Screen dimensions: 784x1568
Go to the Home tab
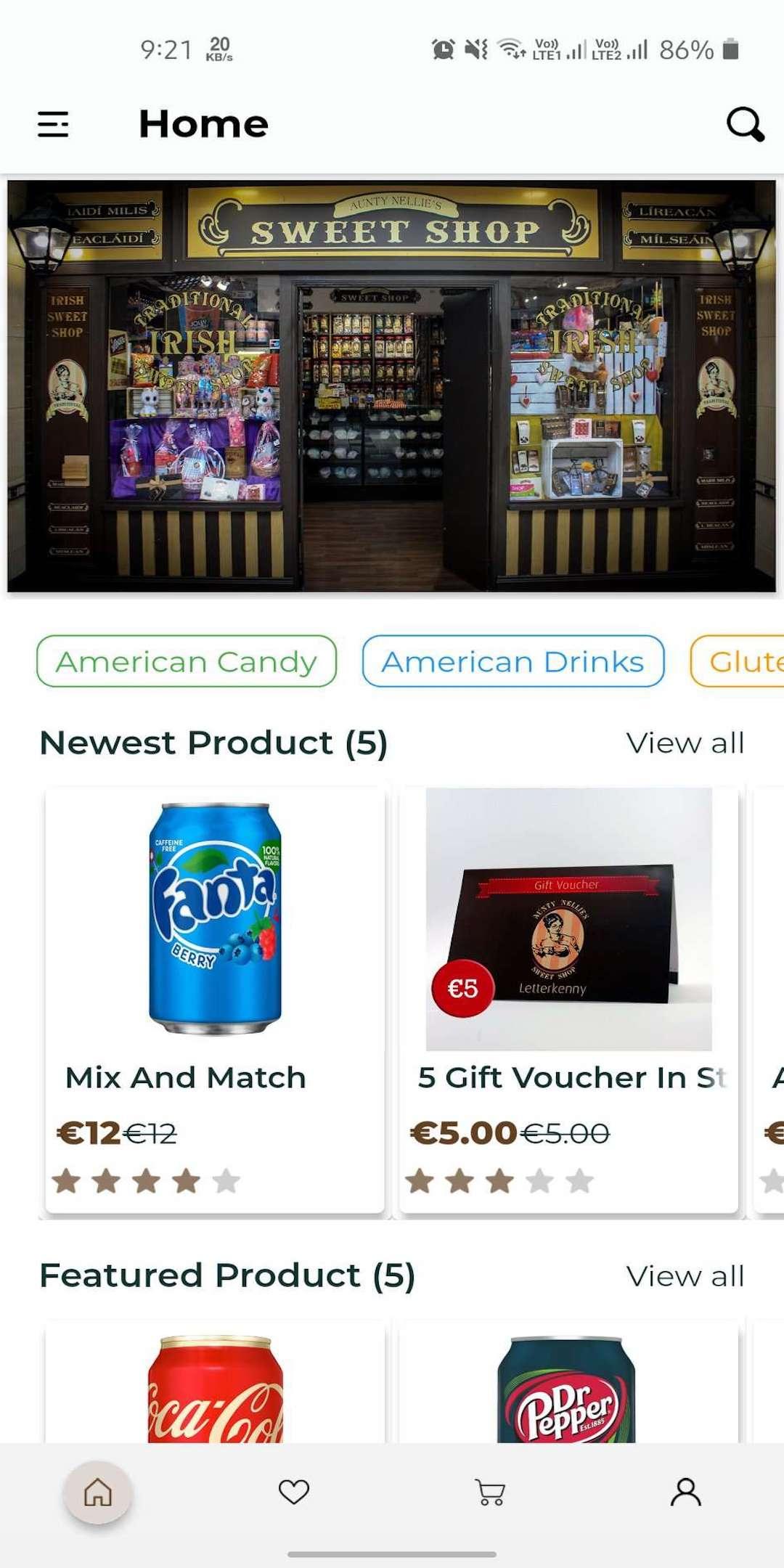(98, 1493)
